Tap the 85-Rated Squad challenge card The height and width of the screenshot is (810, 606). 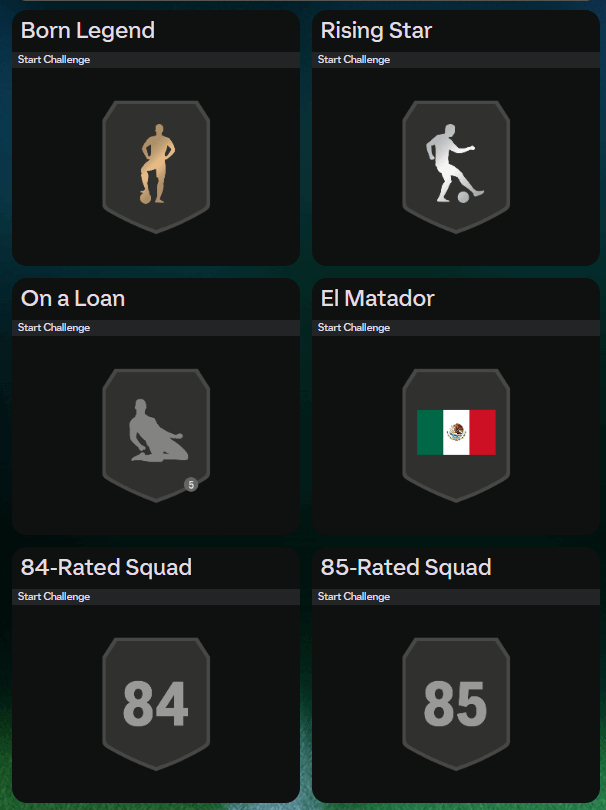click(456, 697)
